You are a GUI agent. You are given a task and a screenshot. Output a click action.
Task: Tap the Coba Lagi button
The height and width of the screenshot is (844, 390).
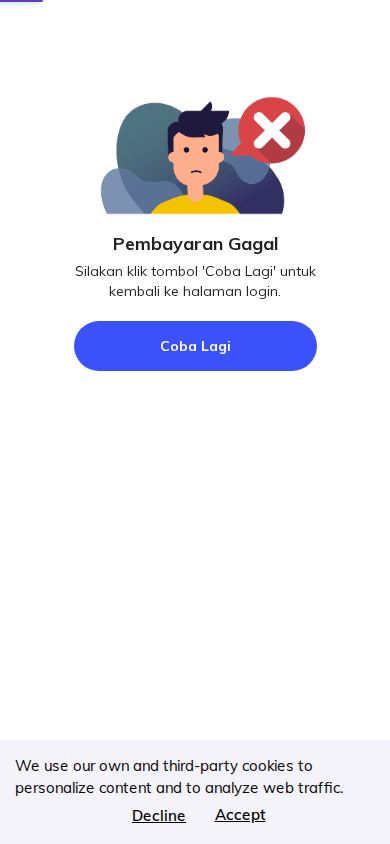[x=195, y=346]
